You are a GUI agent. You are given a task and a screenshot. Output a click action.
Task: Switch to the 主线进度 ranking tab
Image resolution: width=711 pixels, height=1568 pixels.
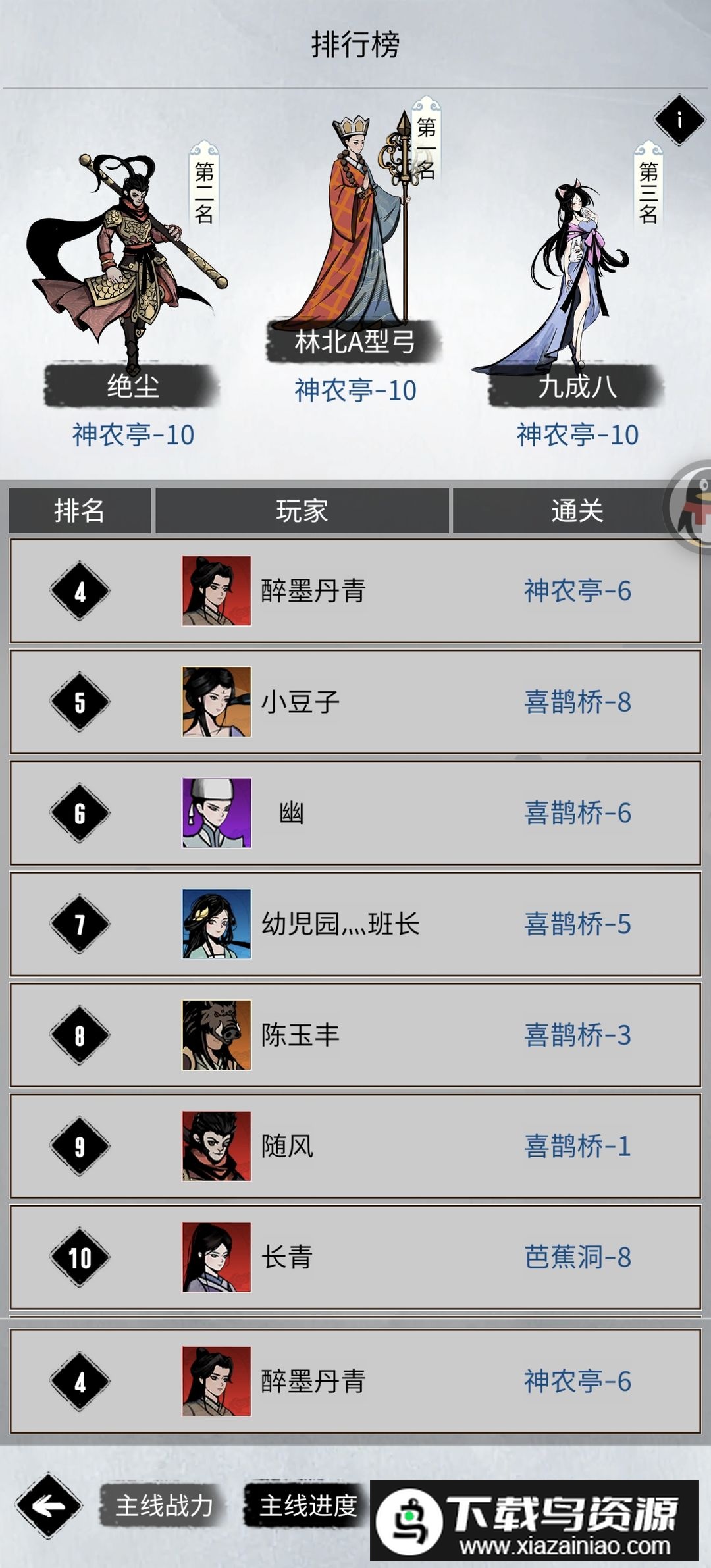tap(308, 1505)
